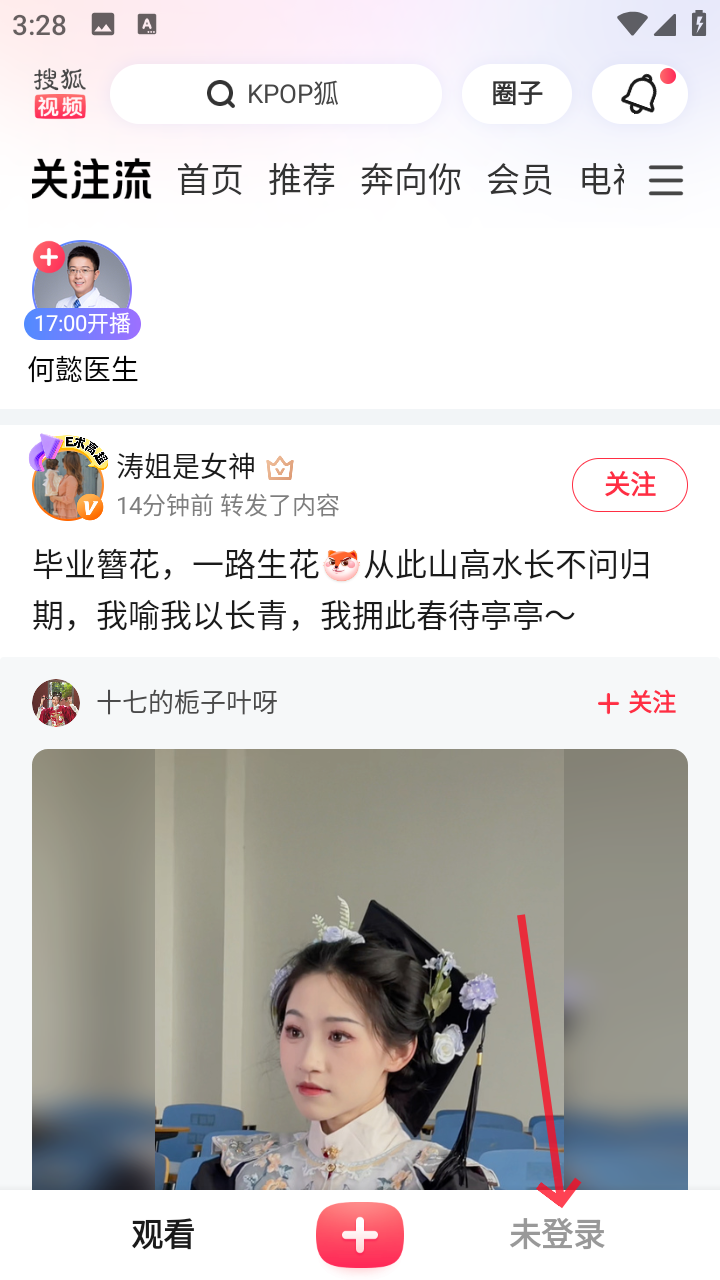Open the 圈子 button
720x1280 pixels.
pos(517,94)
